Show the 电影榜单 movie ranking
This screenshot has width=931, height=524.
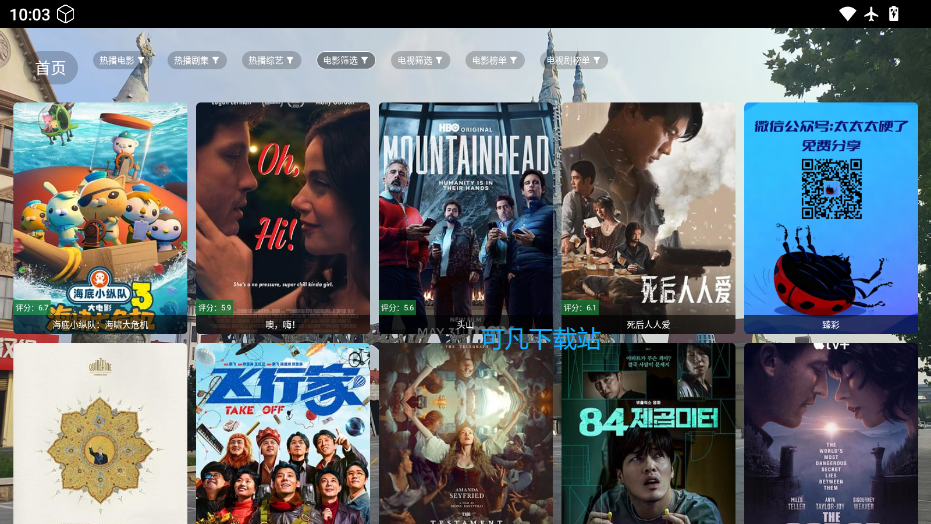coord(494,61)
